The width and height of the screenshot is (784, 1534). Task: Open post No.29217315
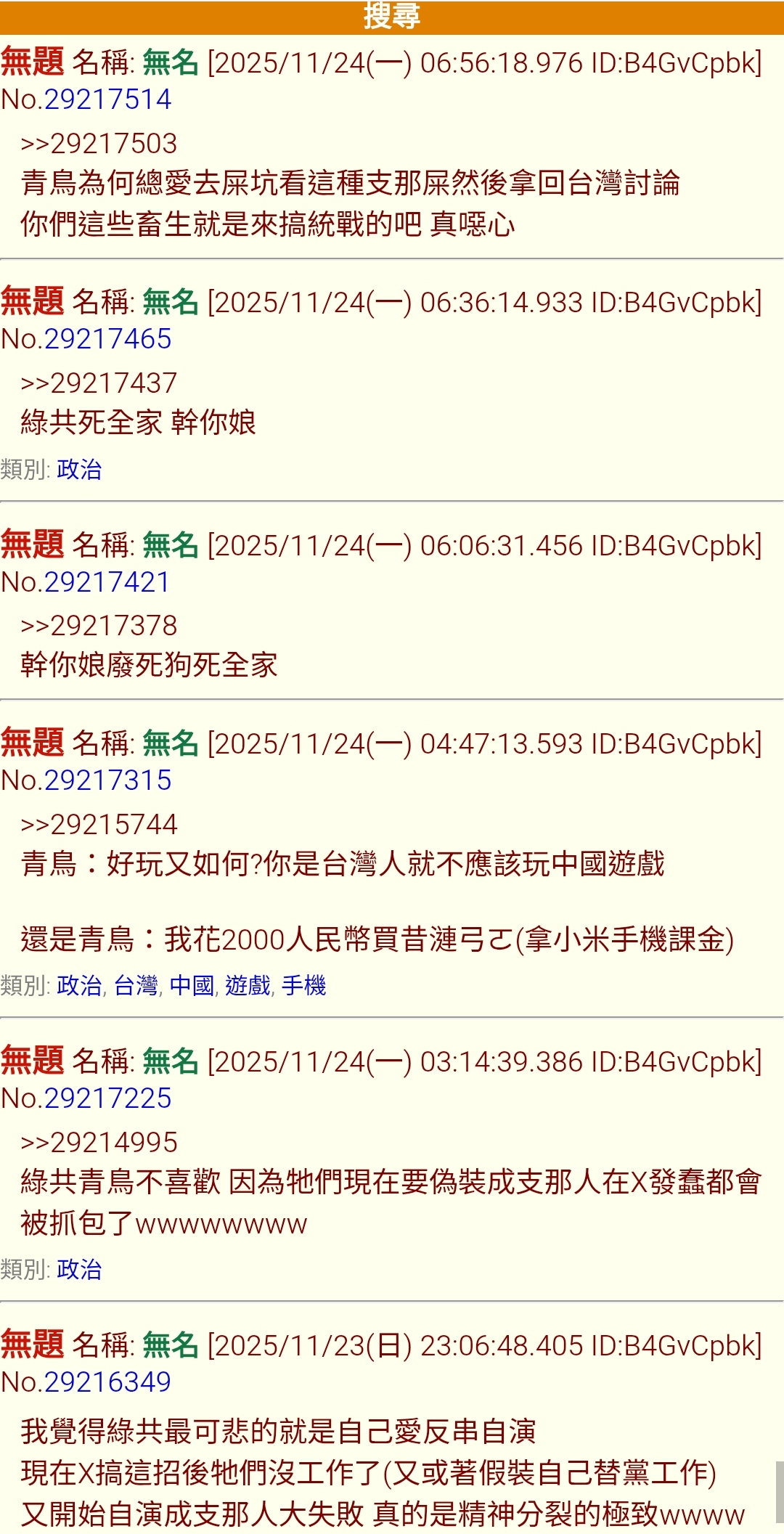point(107,780)
